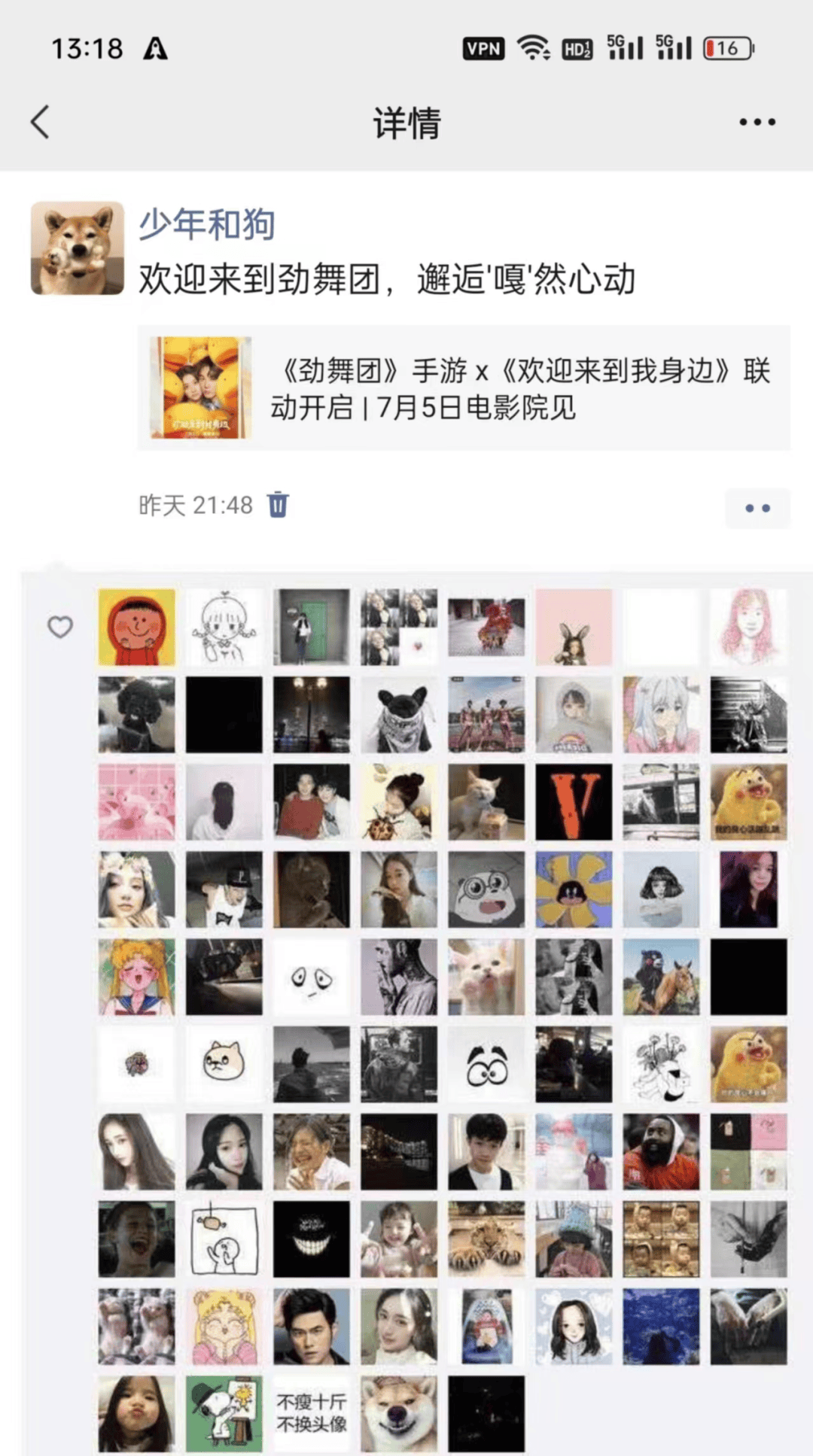
Task: Open the red-hooded cartoon liker avatar
Action: pos(136,628)
